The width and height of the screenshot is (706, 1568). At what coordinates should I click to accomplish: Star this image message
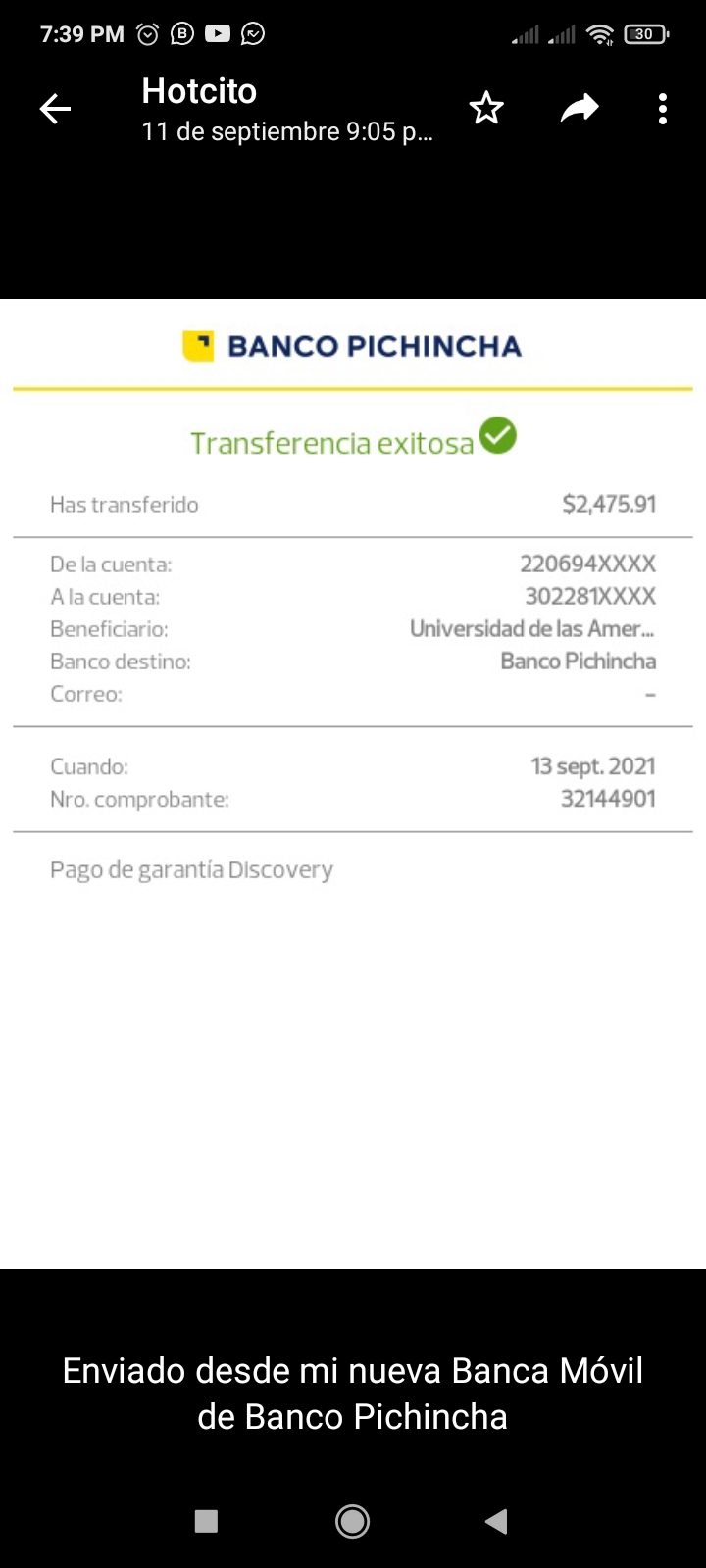(x=486, y=108)
